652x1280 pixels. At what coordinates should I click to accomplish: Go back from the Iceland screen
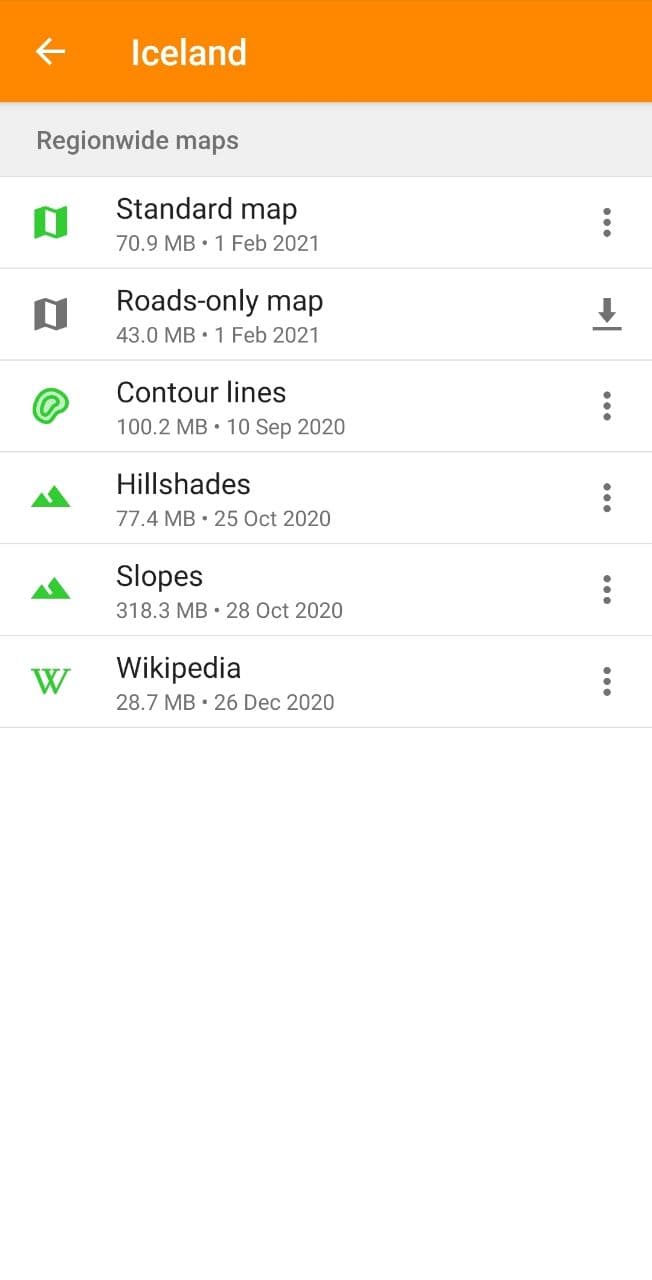click(x=50, y=52)
